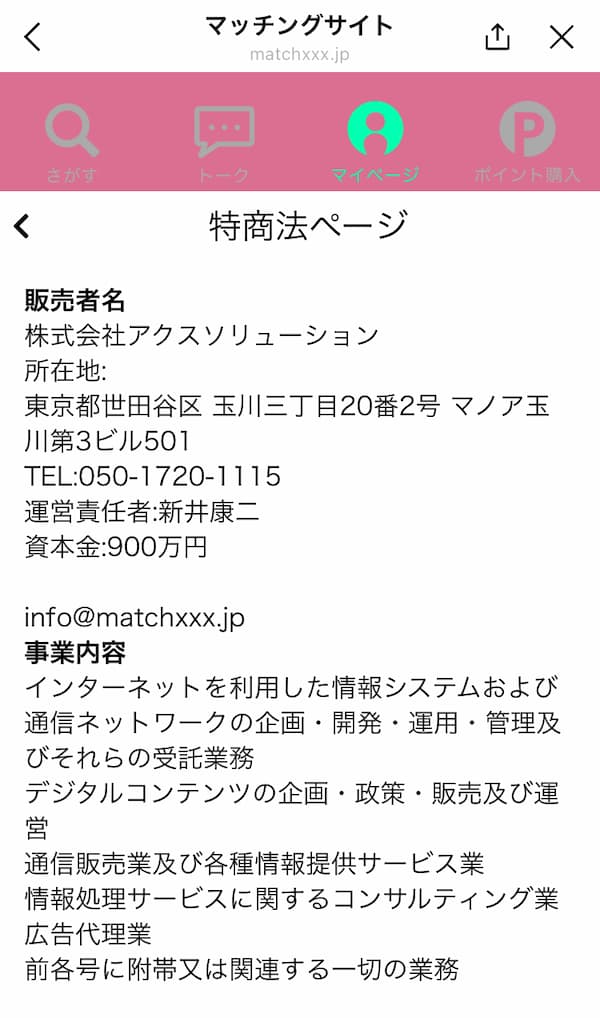The image size is (600, 1018).
Task: Share this page via the share icon
Action: click(x=497, y=37)
